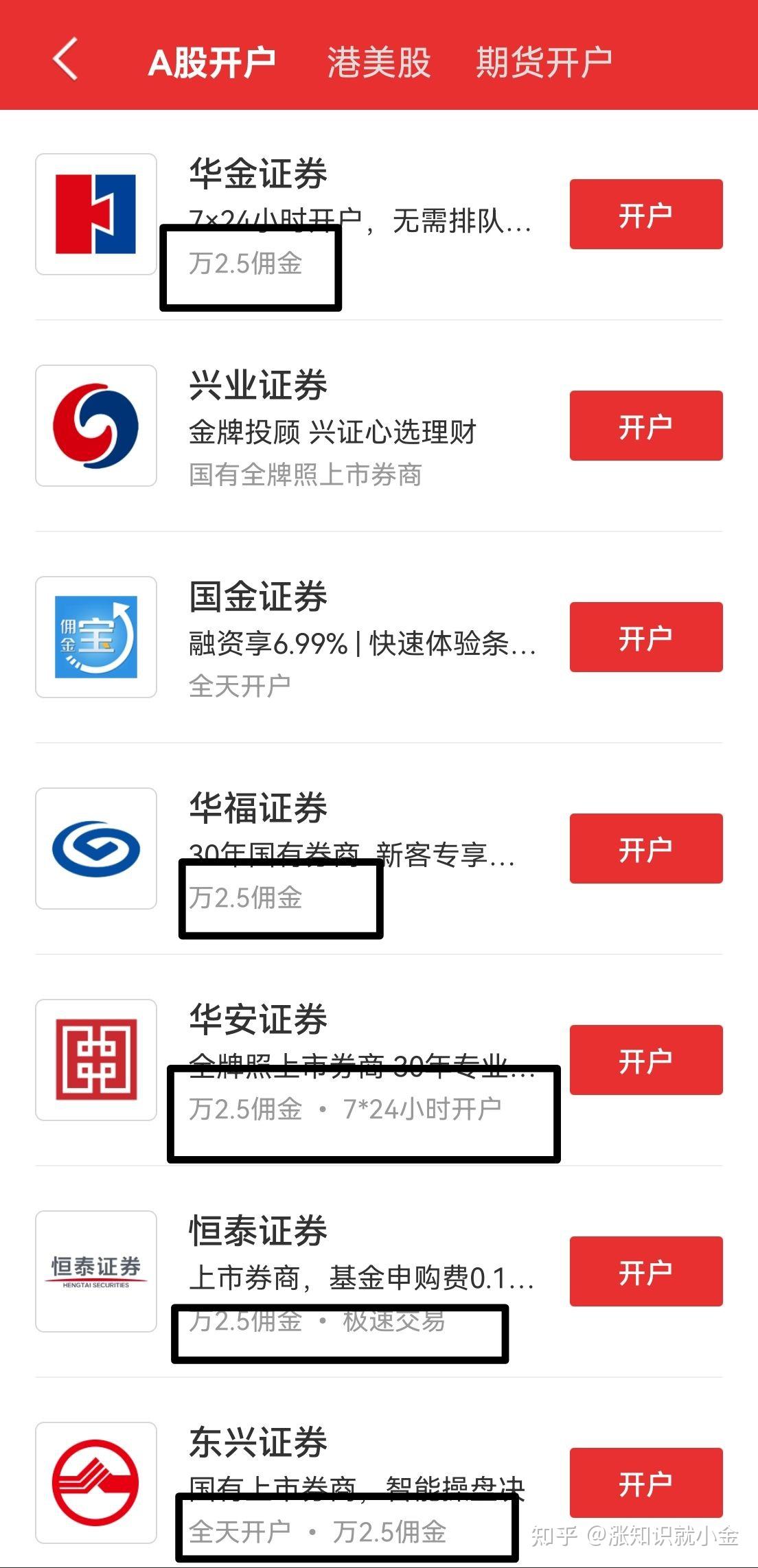Go back using the top-left arrow
The width and height of the screenshot is (758, 1568).
pos(65,60)
